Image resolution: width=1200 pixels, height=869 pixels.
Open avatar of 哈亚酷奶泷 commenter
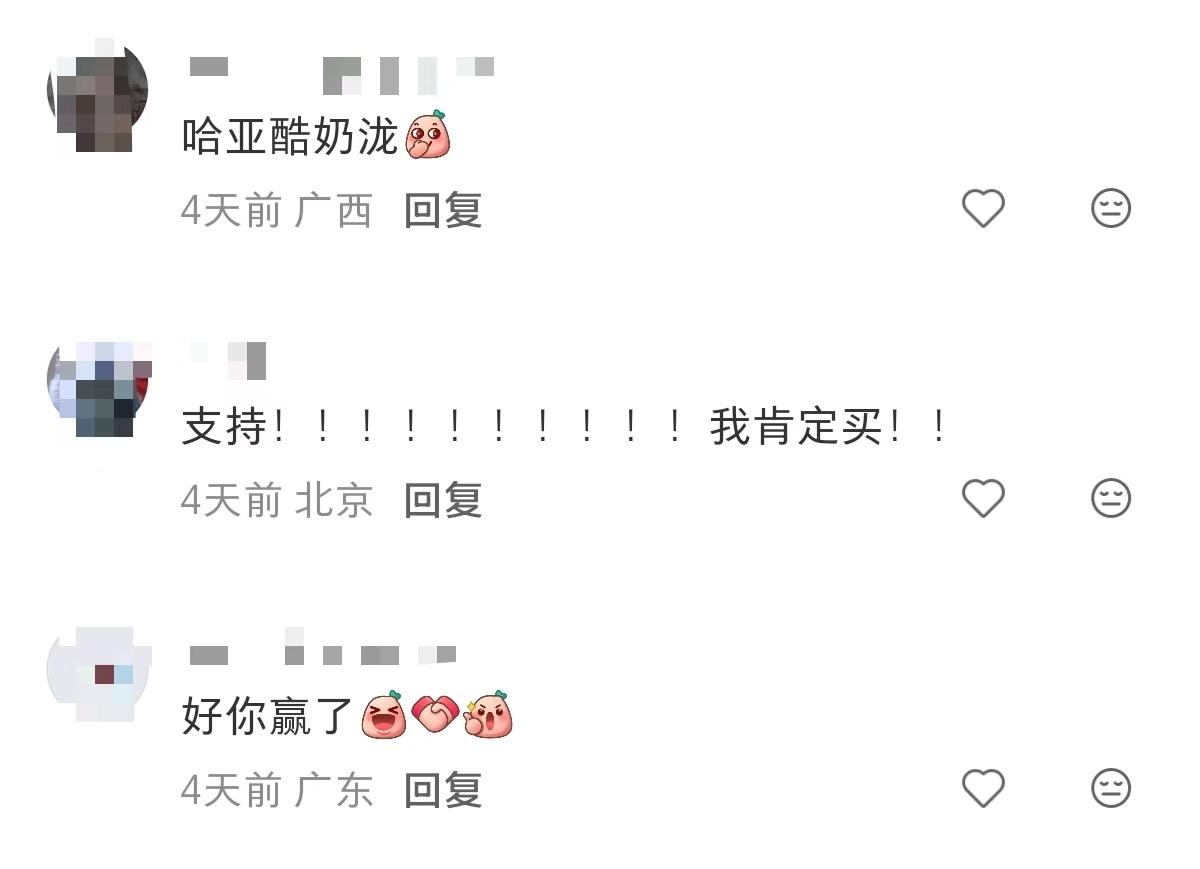pos(97,95)
